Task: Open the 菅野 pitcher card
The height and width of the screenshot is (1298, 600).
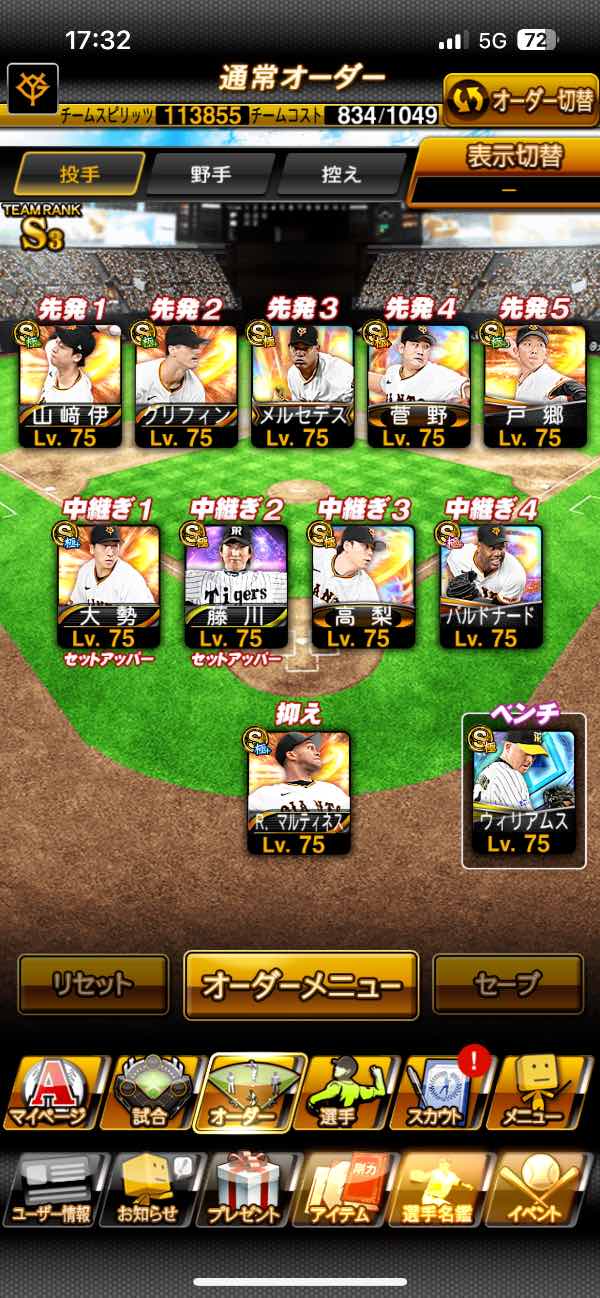Action: [x=418, y=386]
